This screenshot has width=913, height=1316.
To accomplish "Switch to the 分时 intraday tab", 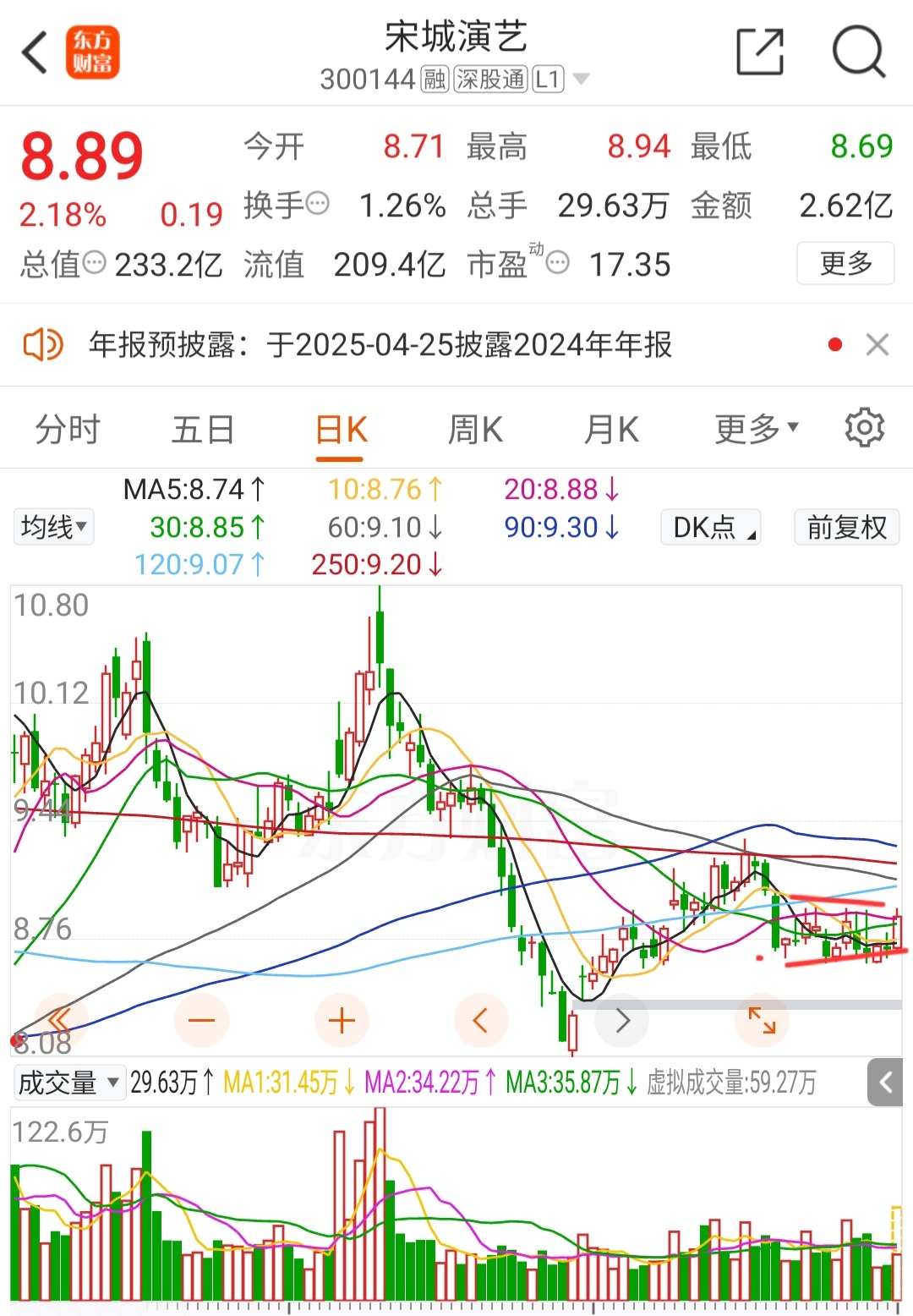I will point(68,428).
